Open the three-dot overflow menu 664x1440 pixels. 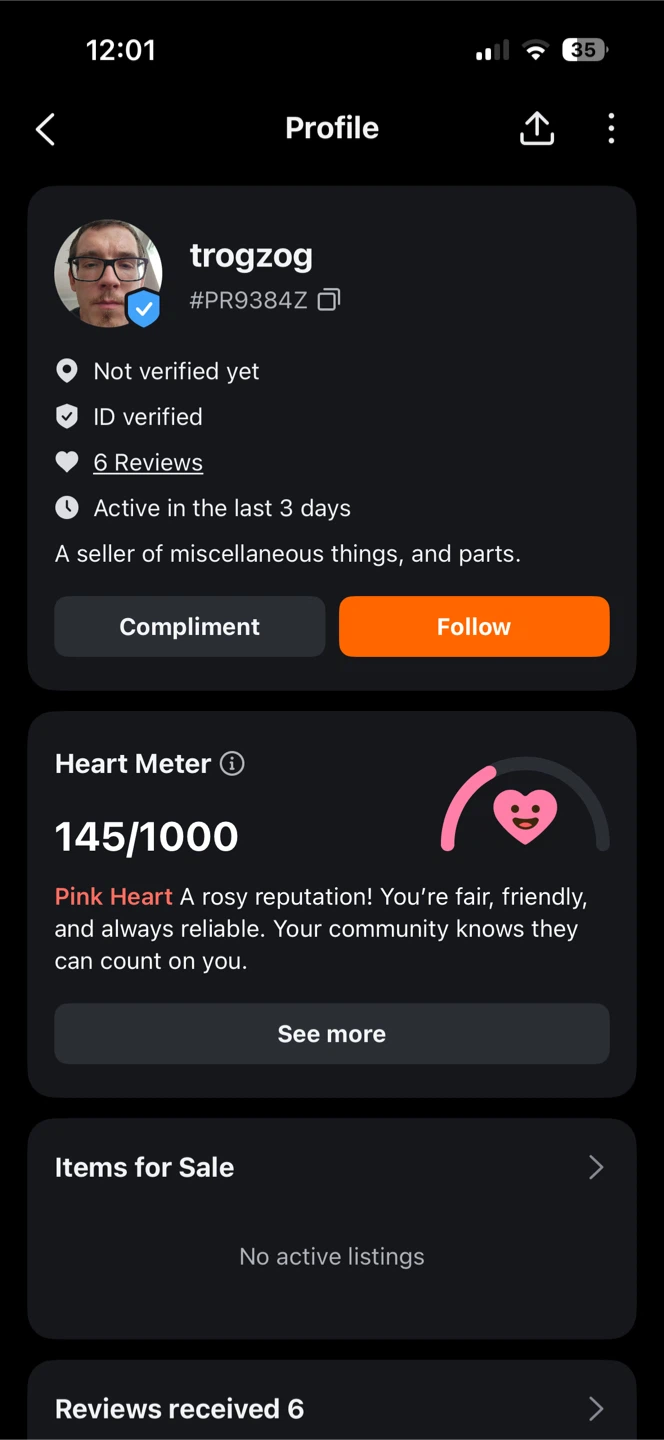click(x=611, y=128)
